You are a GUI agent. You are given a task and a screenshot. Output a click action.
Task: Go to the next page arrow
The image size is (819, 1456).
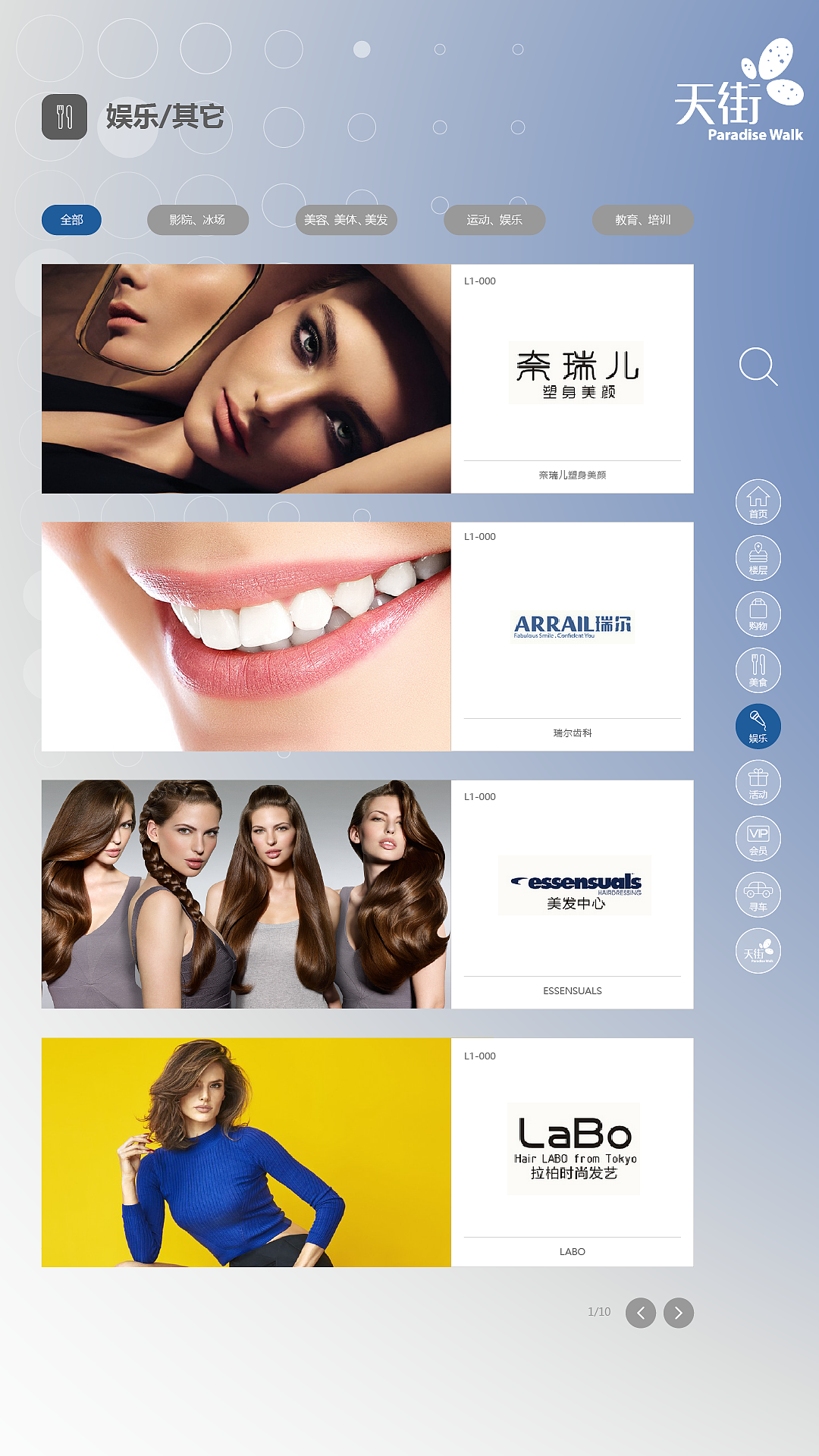[678, 1313]
